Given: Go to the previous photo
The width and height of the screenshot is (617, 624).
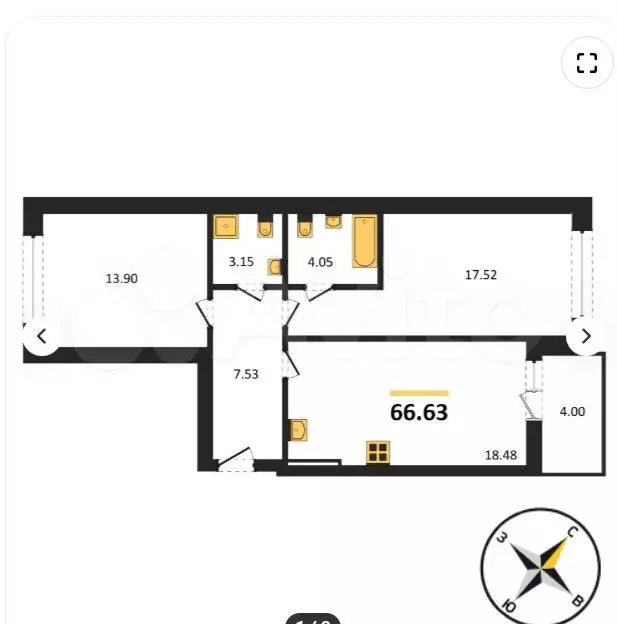Looking at the screenshot, I should tap(41, 336).
